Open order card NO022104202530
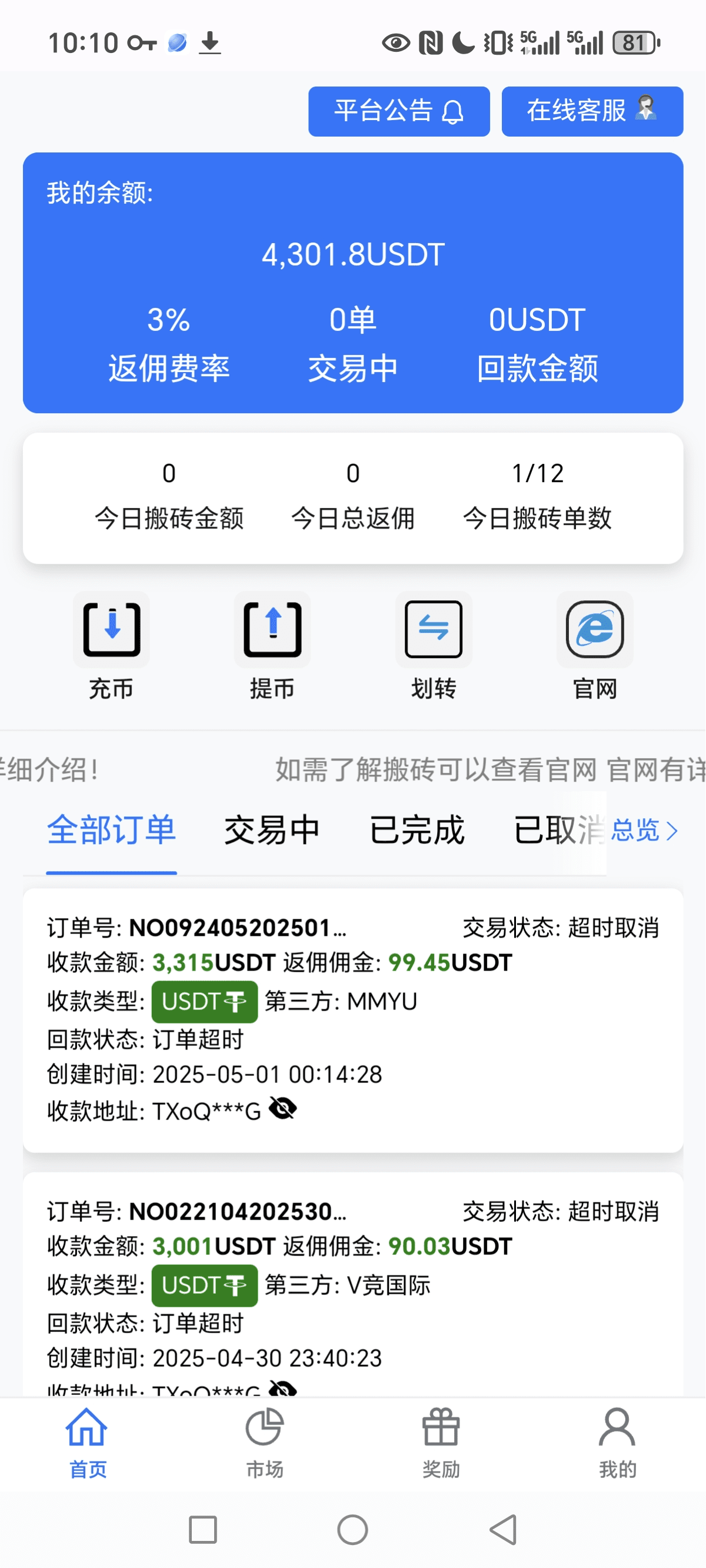706x1568 pixels. tap(353, 1284)
